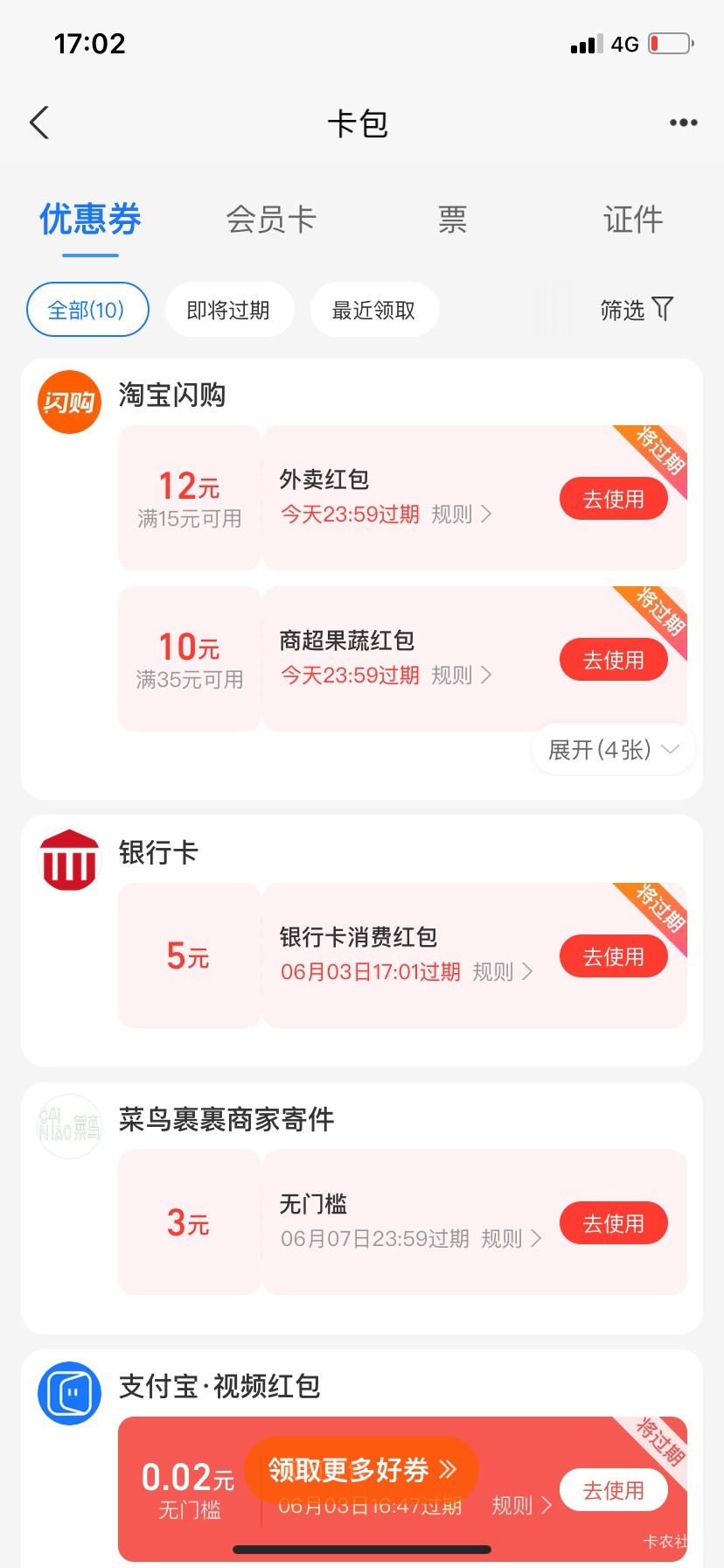Use the 10元 商超果蔬红包 coupon

tap(614, 660)
